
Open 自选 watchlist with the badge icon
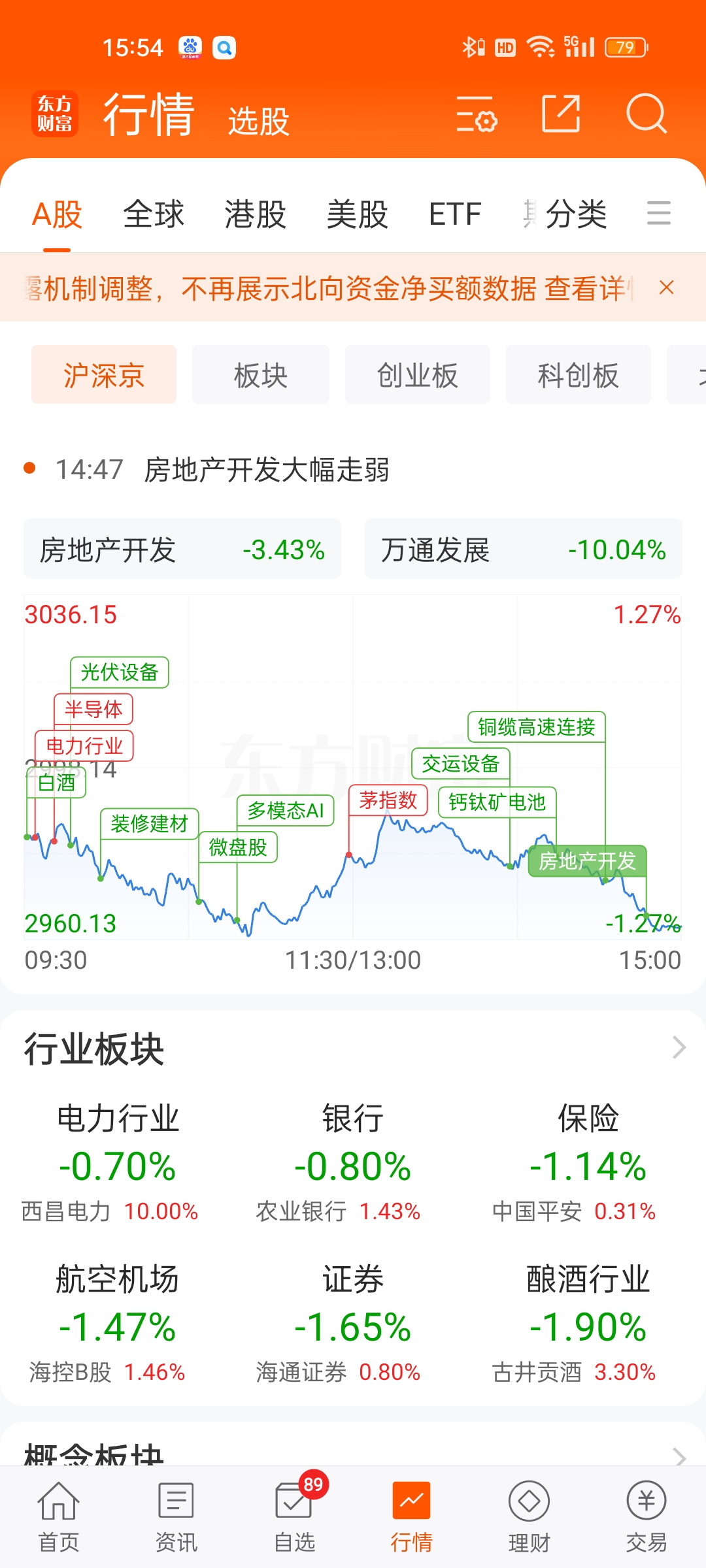293,1509
